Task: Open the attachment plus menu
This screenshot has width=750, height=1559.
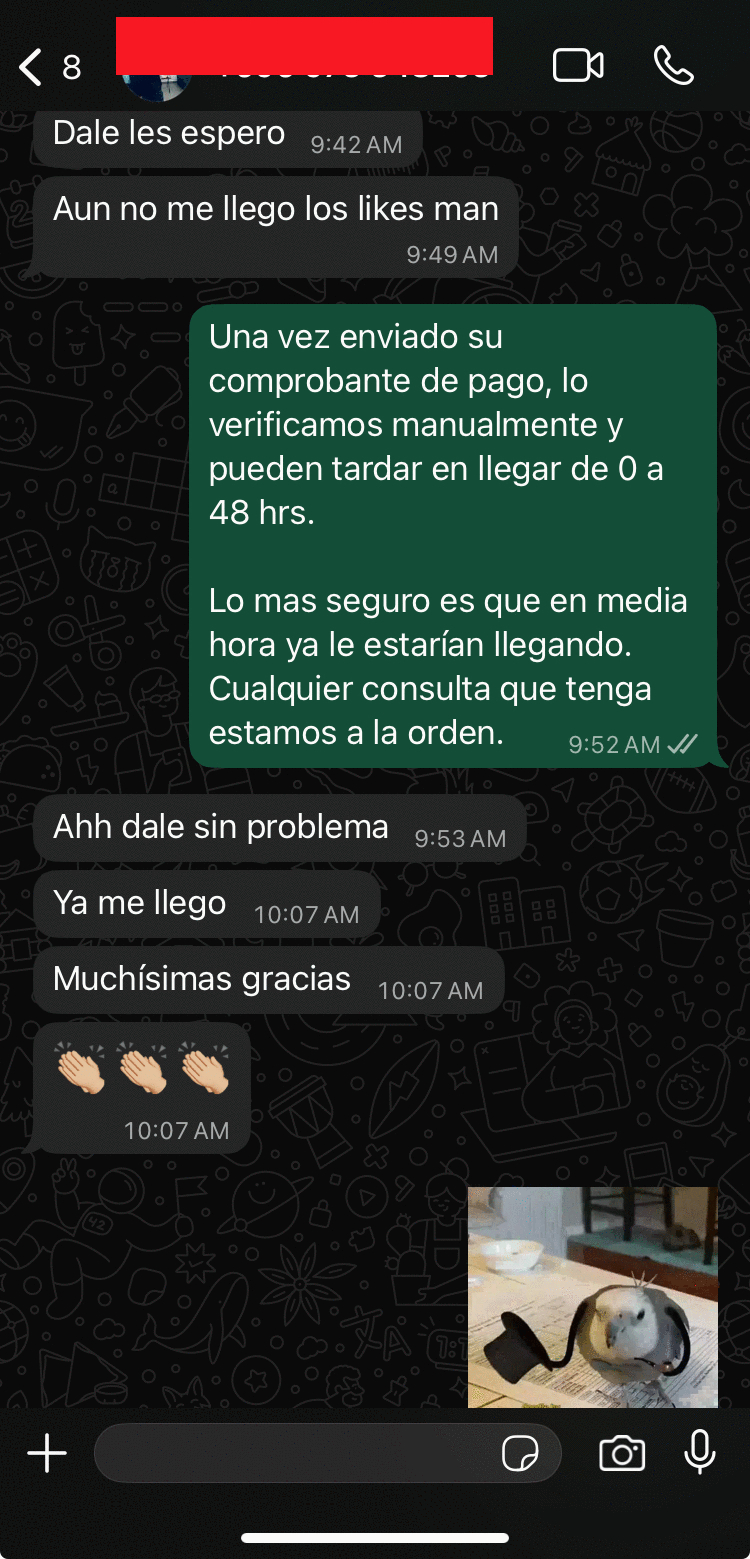Action: point(47,1453)
